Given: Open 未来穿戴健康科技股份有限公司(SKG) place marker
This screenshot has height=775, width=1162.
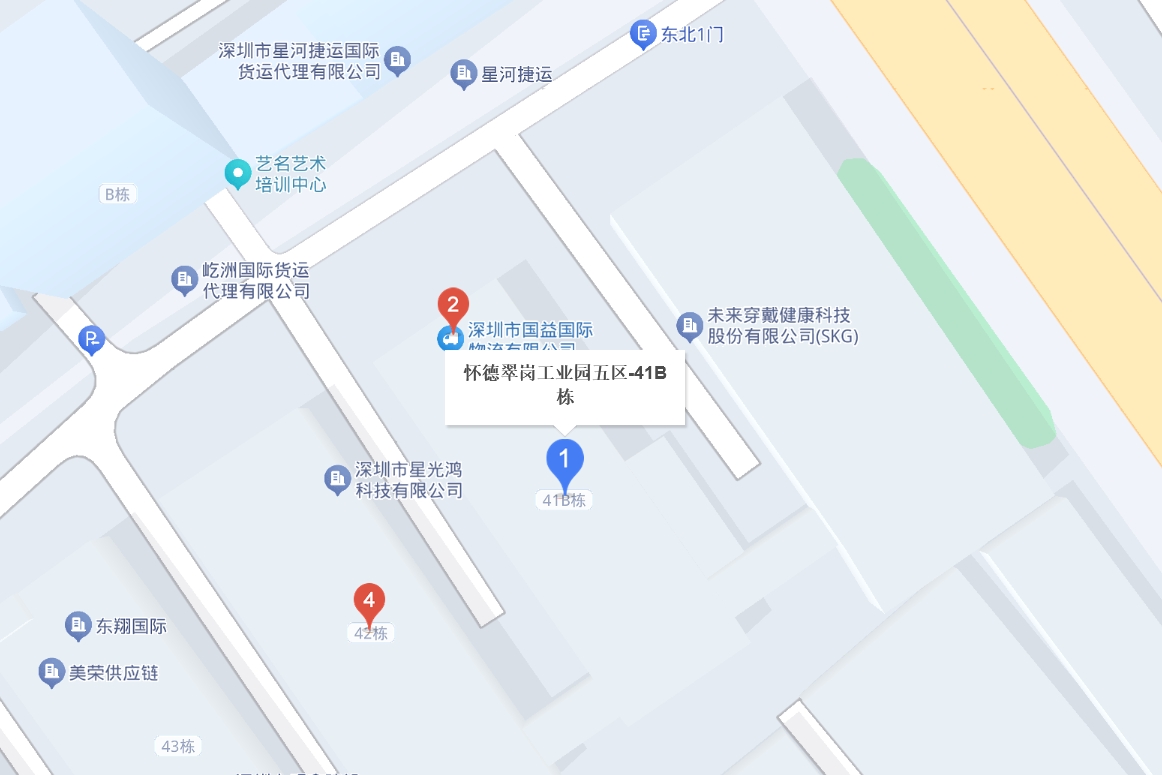Looking at the screenshot, I should tap(689, 324).
